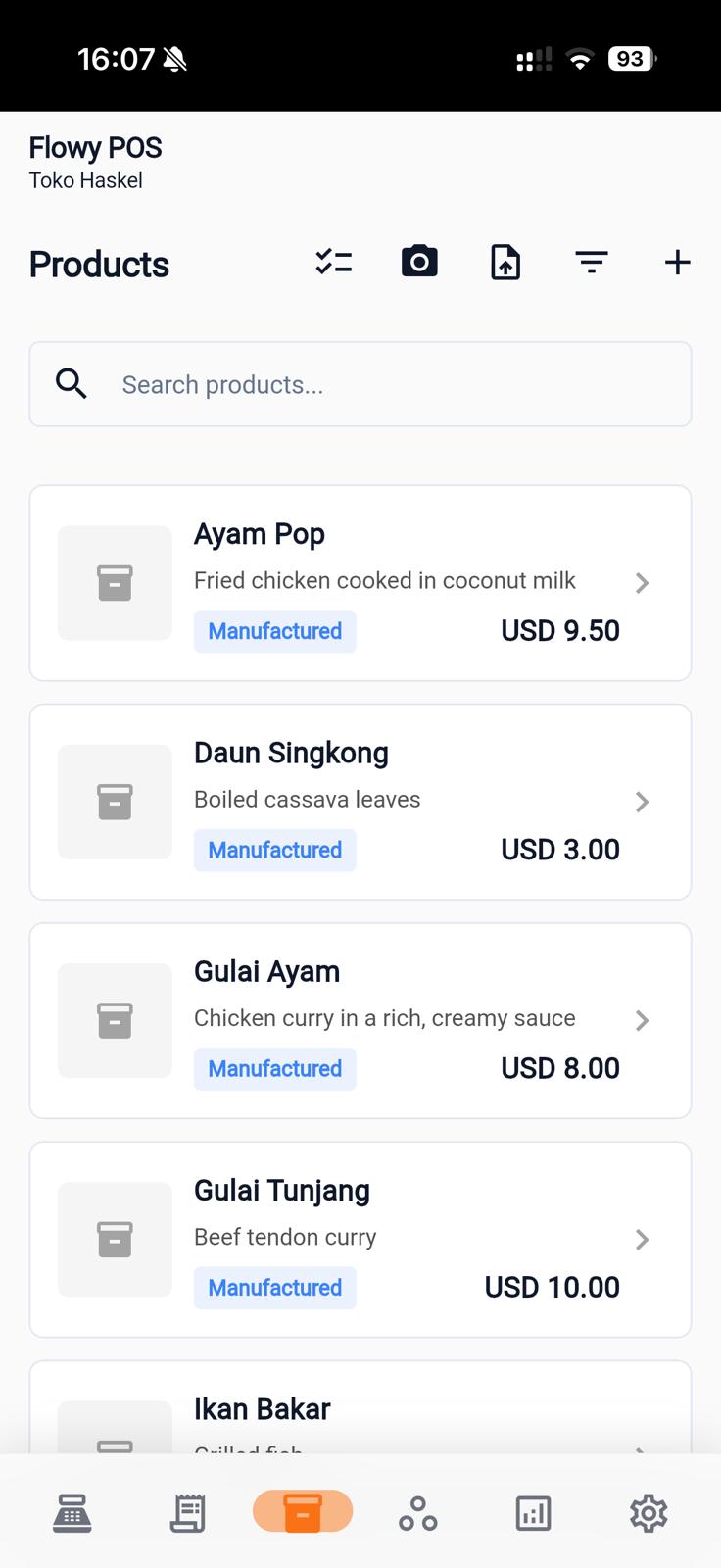Image resolution: width=721 pixels, height=1568 pixels.
Task: Open the filter icon
Action: pyautogui.click(x=592, y=262)
